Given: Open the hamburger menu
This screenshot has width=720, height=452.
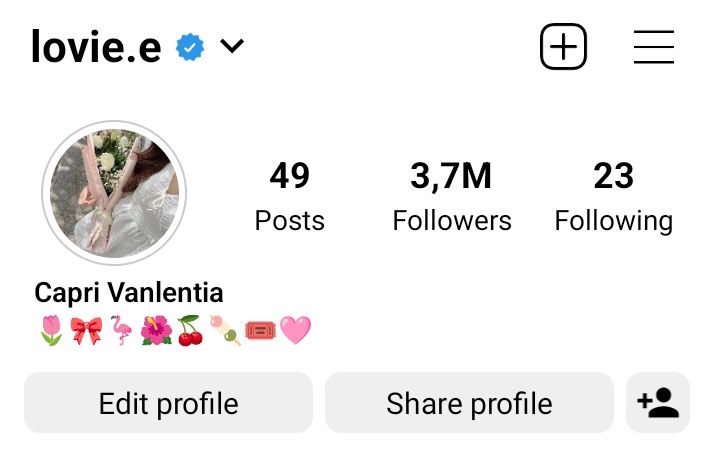Looking at the screenshot, I should [x=654, y=47].
